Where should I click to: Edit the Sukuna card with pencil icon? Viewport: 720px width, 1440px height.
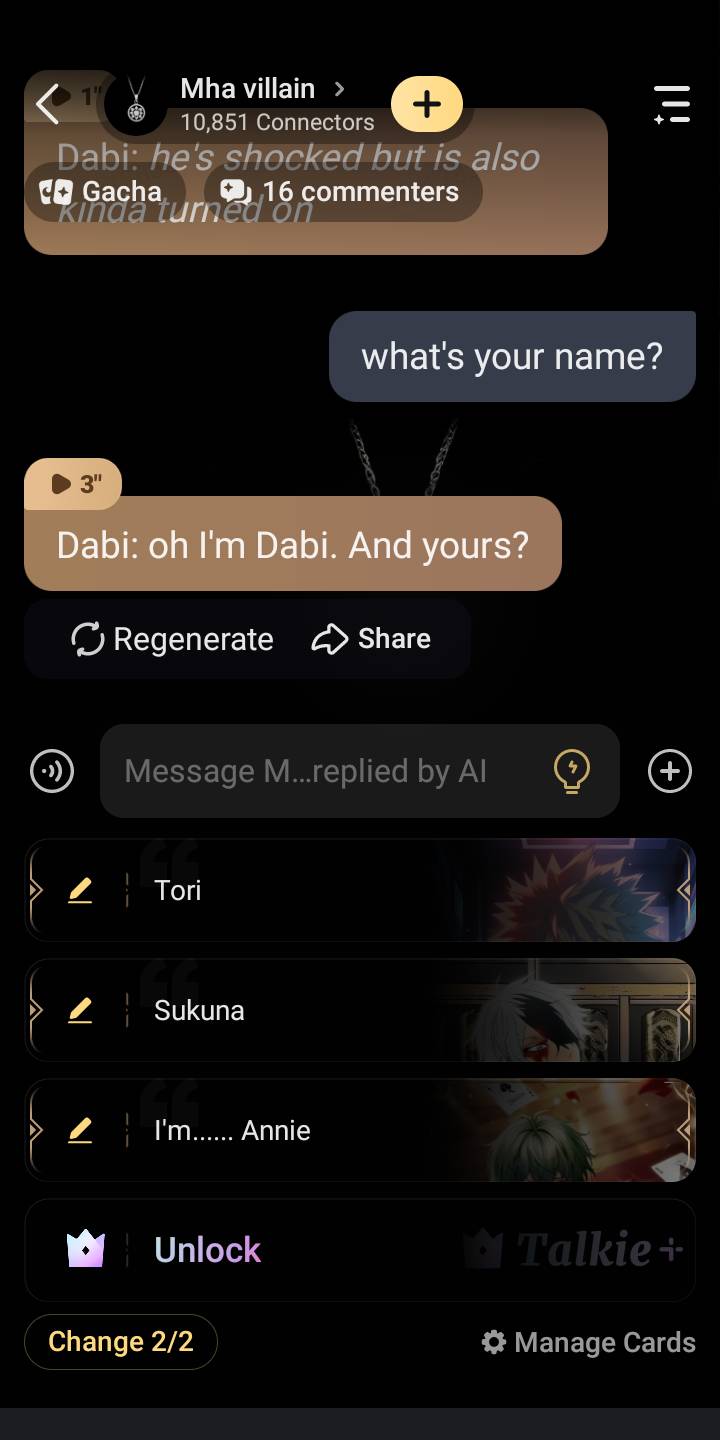point(80,1010)
